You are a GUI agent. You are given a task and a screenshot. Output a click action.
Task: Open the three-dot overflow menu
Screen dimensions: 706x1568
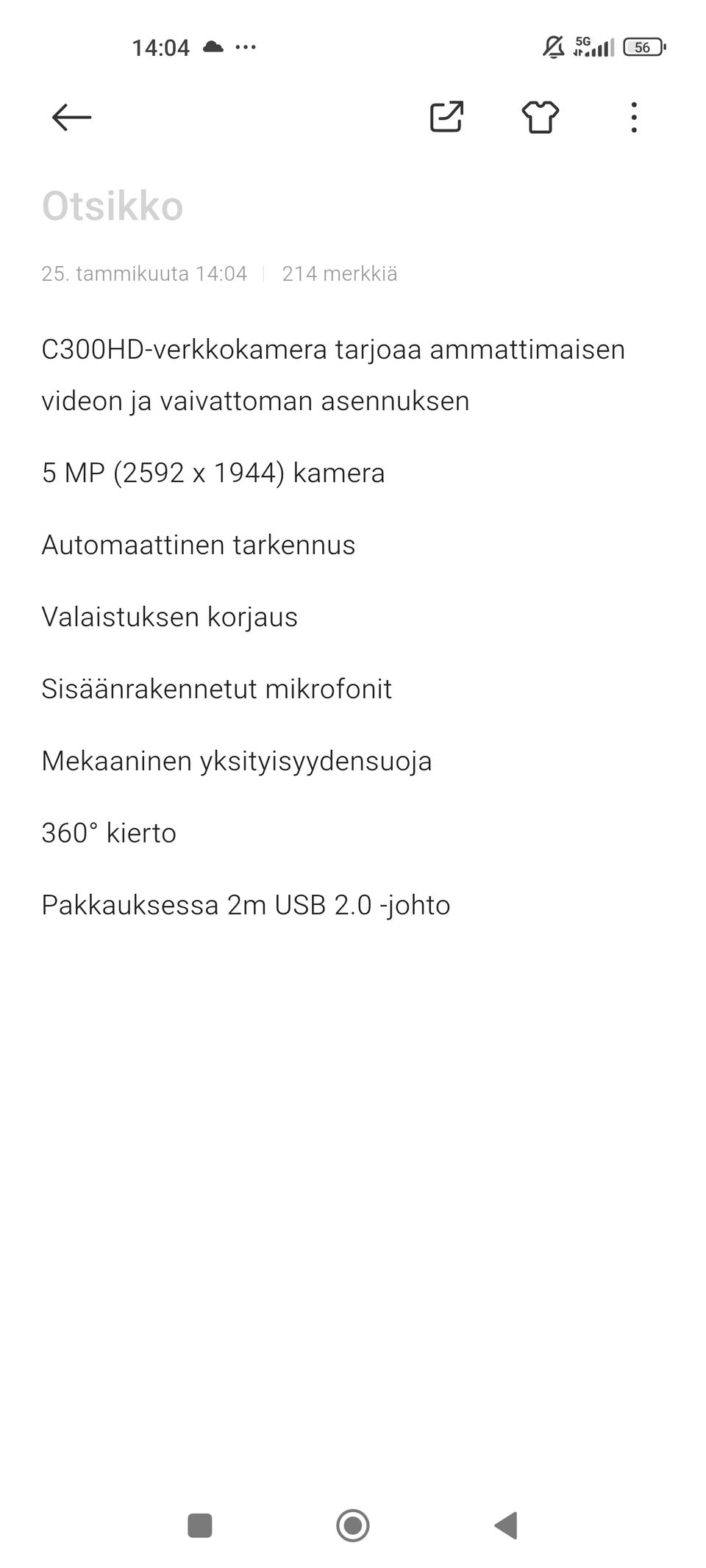click(x=634, y=116)
